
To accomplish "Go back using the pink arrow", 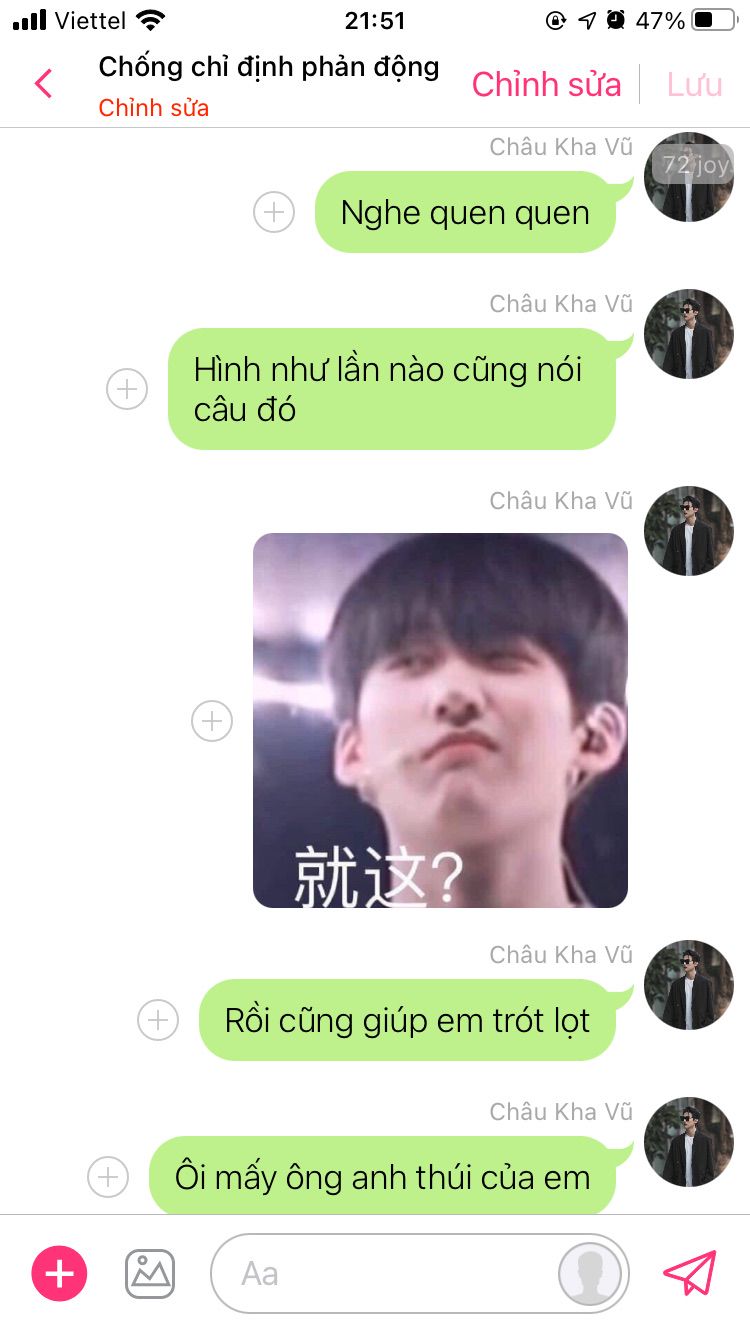I will tap(43, 84).
